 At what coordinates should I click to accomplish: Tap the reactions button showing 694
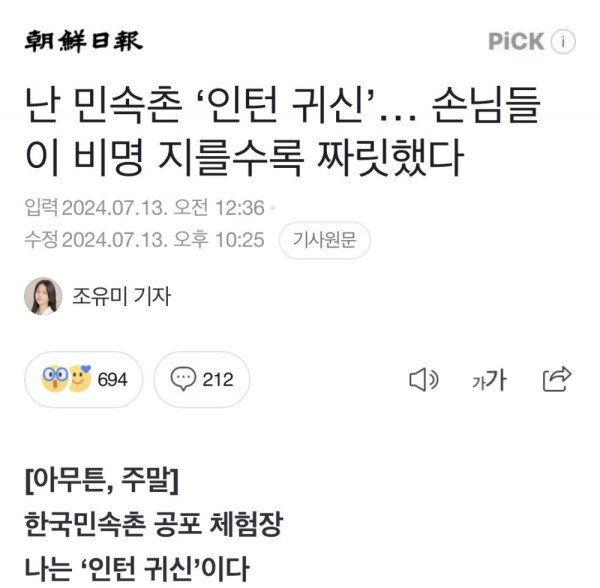[84, 380]
